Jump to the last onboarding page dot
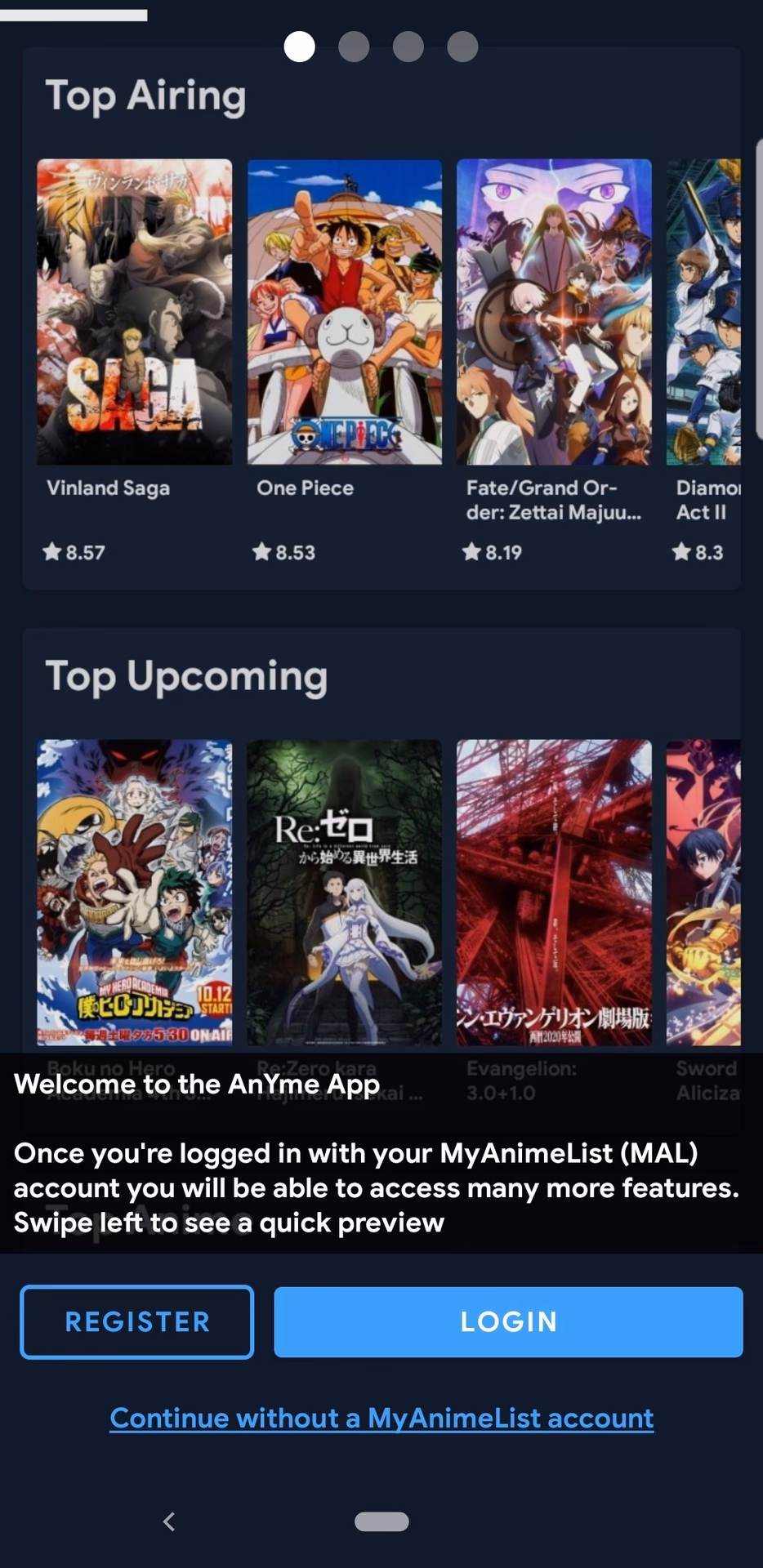Viewport: 763px width, 1568px height. [x=462, y=47]
